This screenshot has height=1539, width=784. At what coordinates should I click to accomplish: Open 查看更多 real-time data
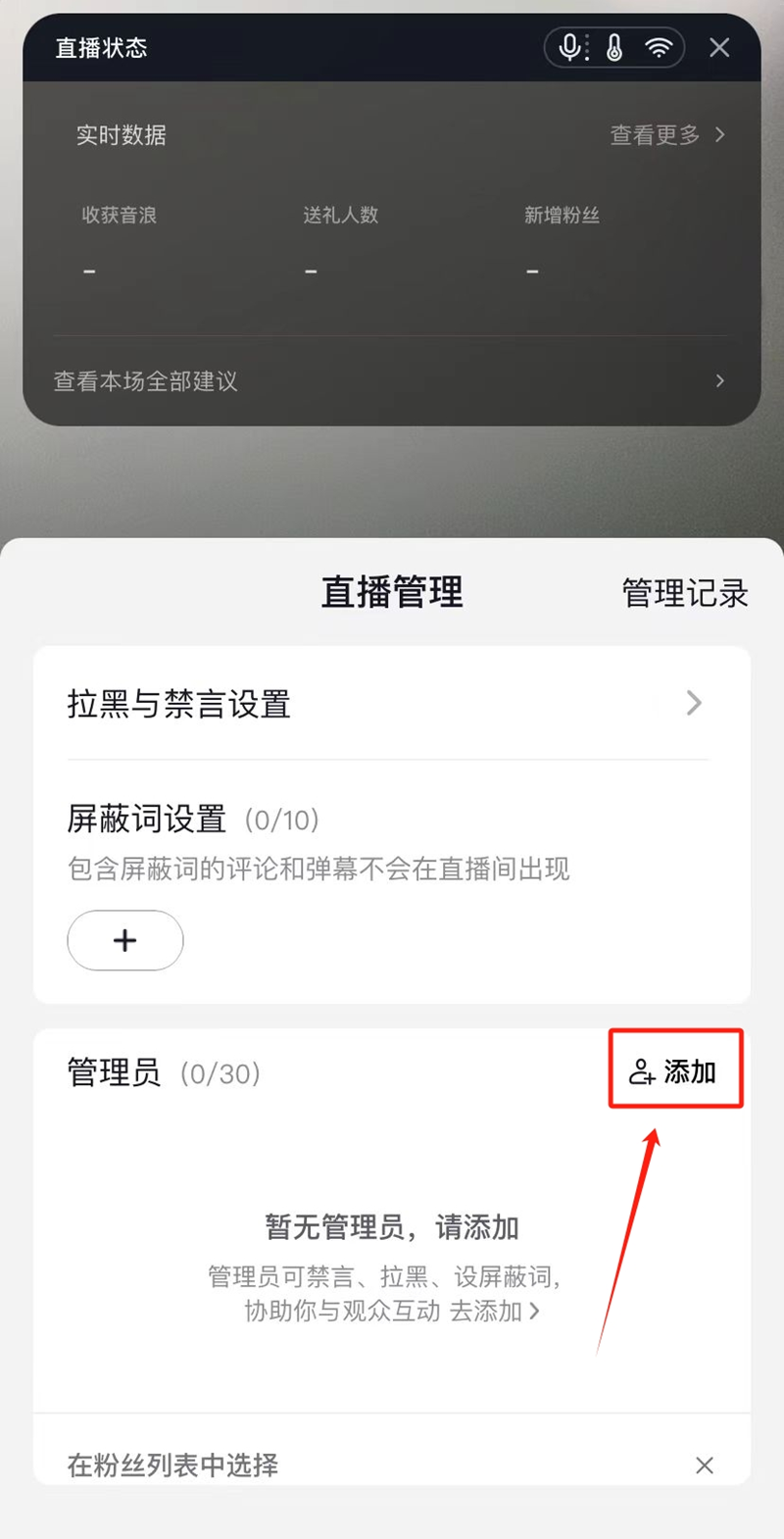tap(666, 135)
